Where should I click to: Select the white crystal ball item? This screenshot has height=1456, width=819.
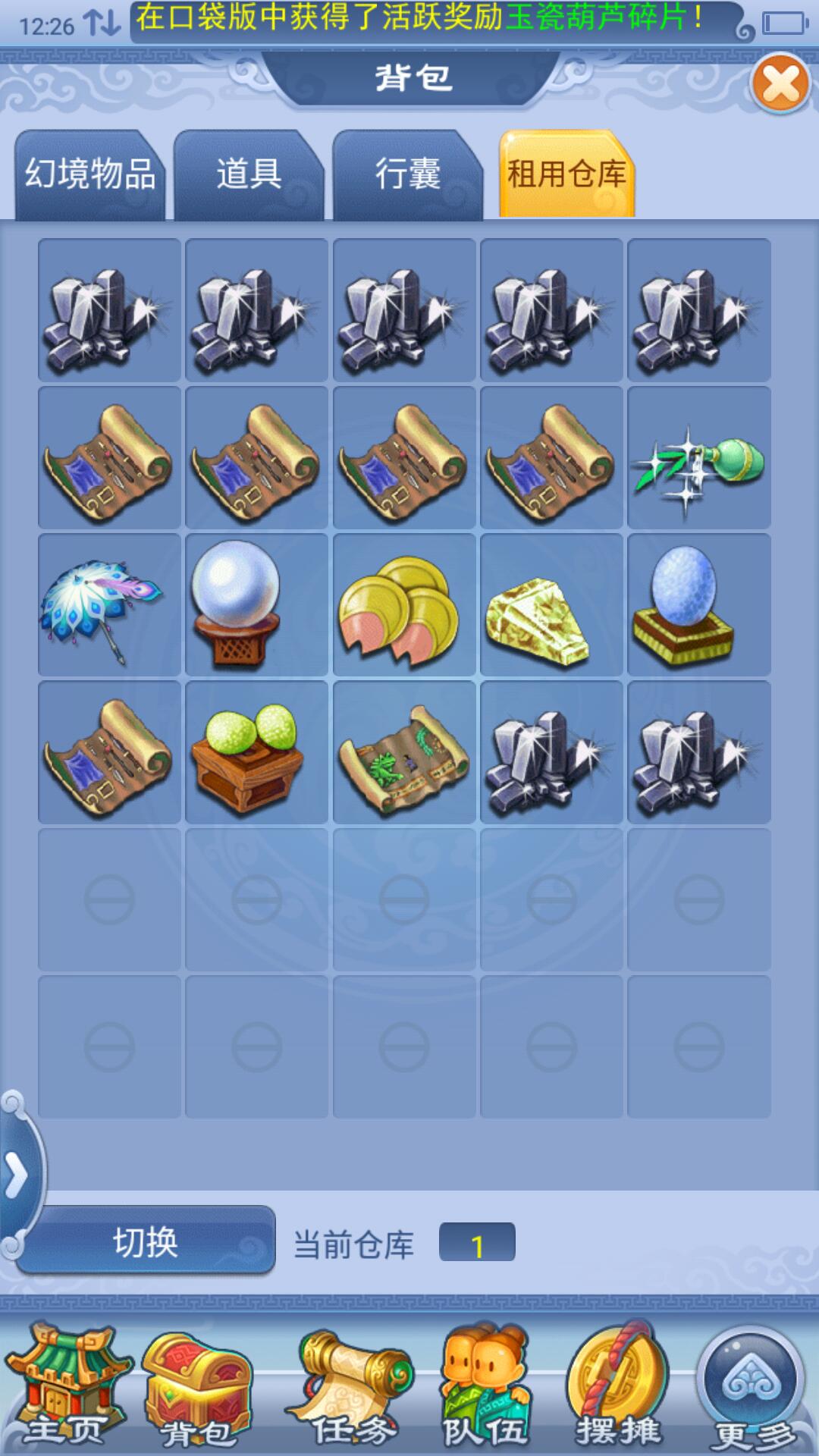pos(256,605)
